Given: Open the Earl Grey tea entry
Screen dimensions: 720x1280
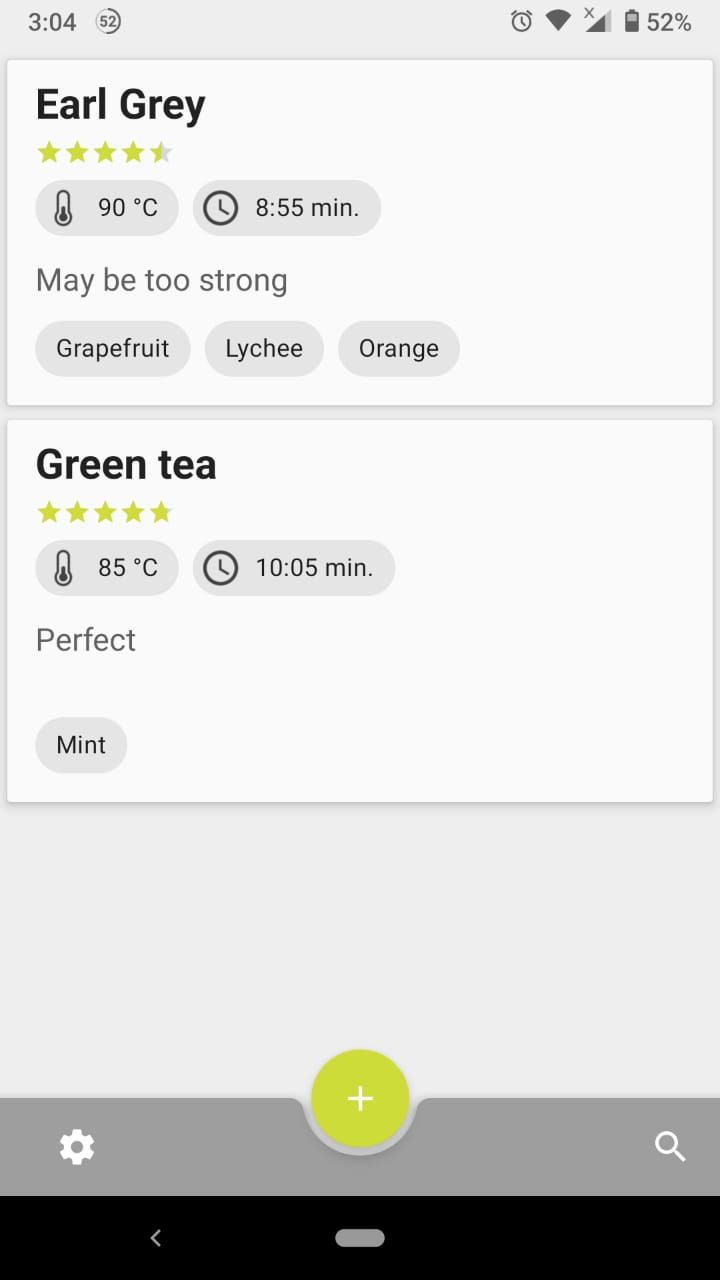Looking at the screenshot, I should (120, 103).
